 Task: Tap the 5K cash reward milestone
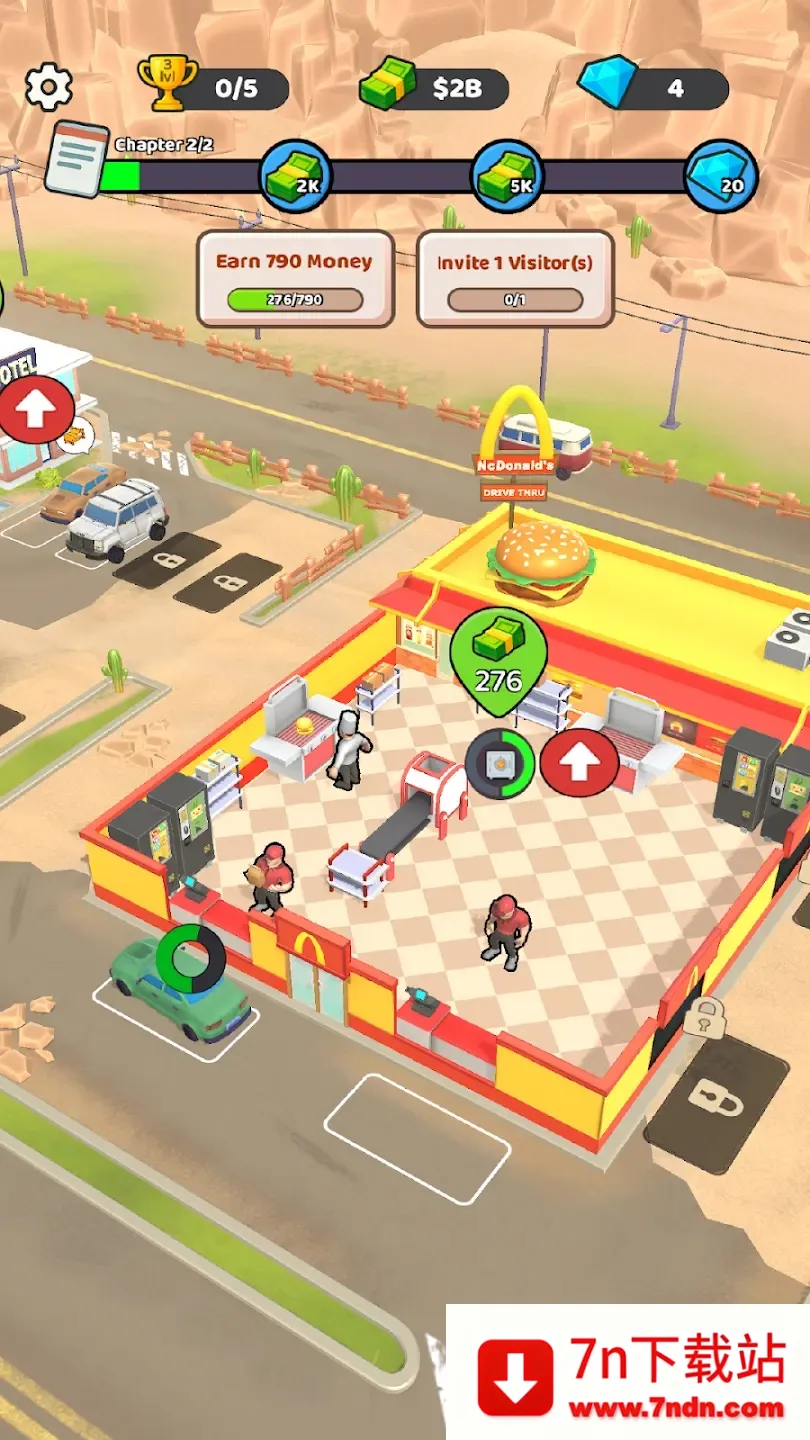(507, 177)
